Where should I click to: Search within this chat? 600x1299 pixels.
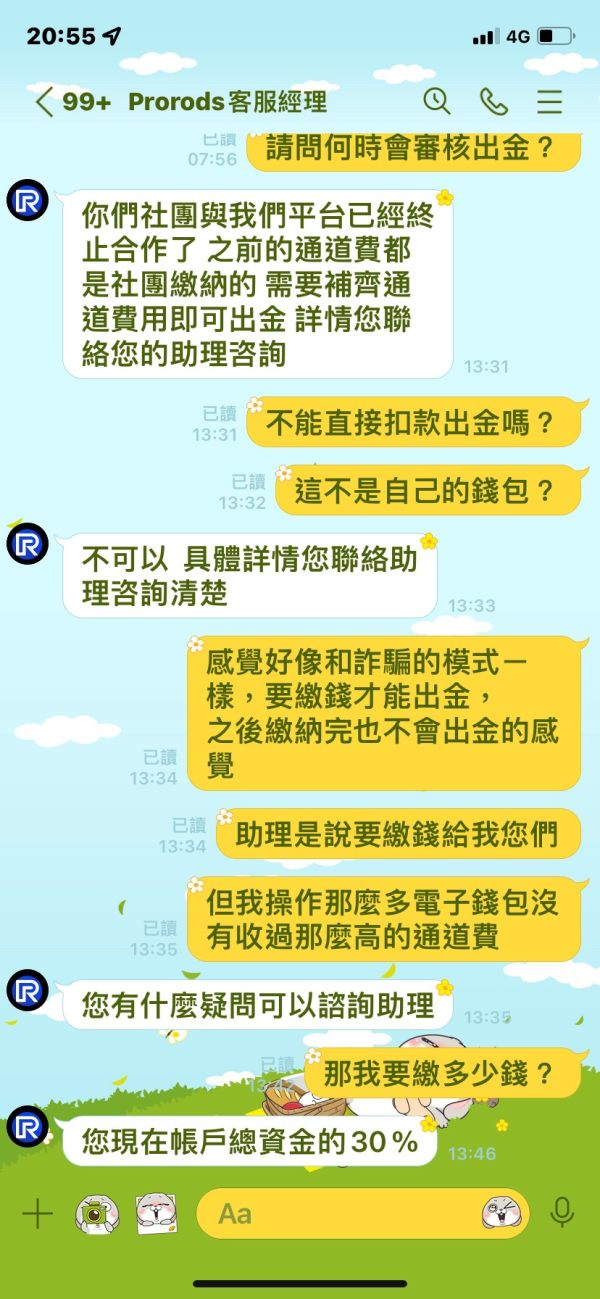437,101
